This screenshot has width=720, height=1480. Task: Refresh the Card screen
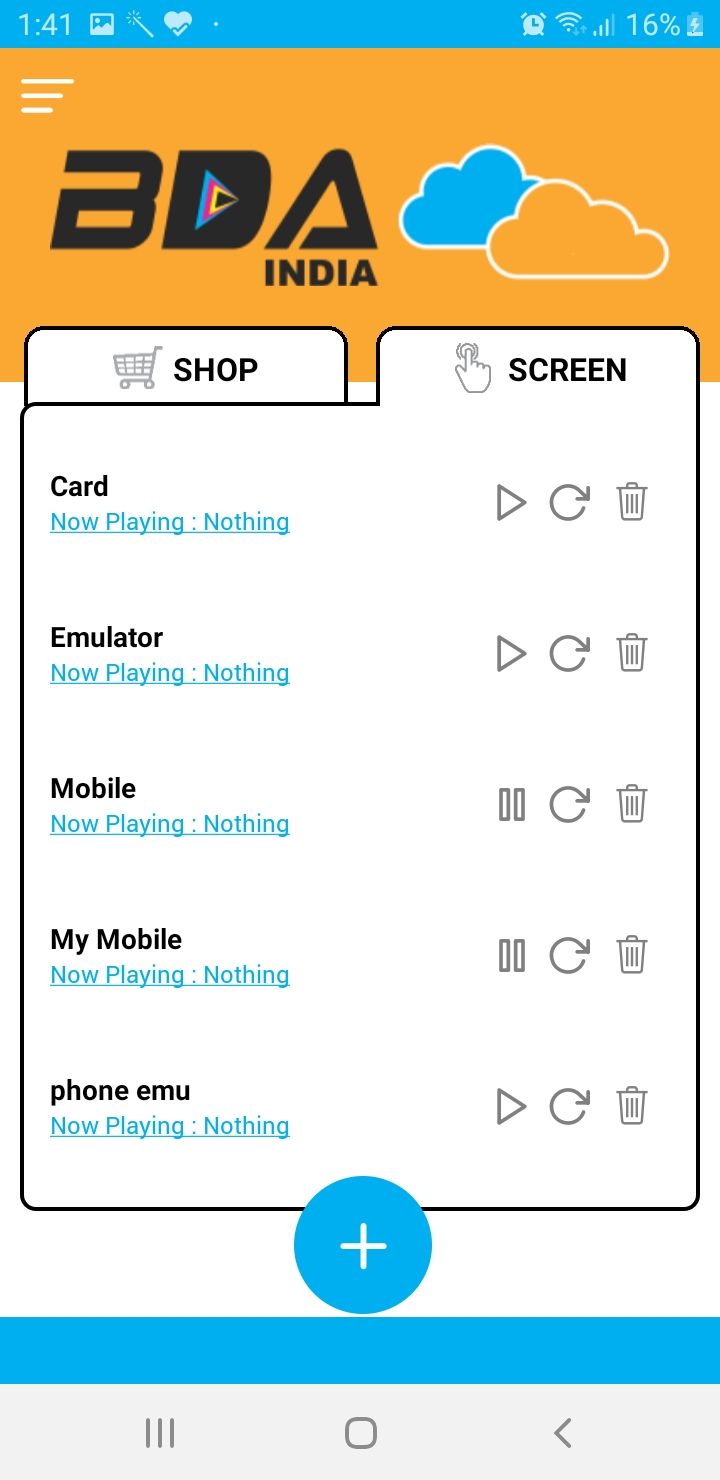[569, 502]
